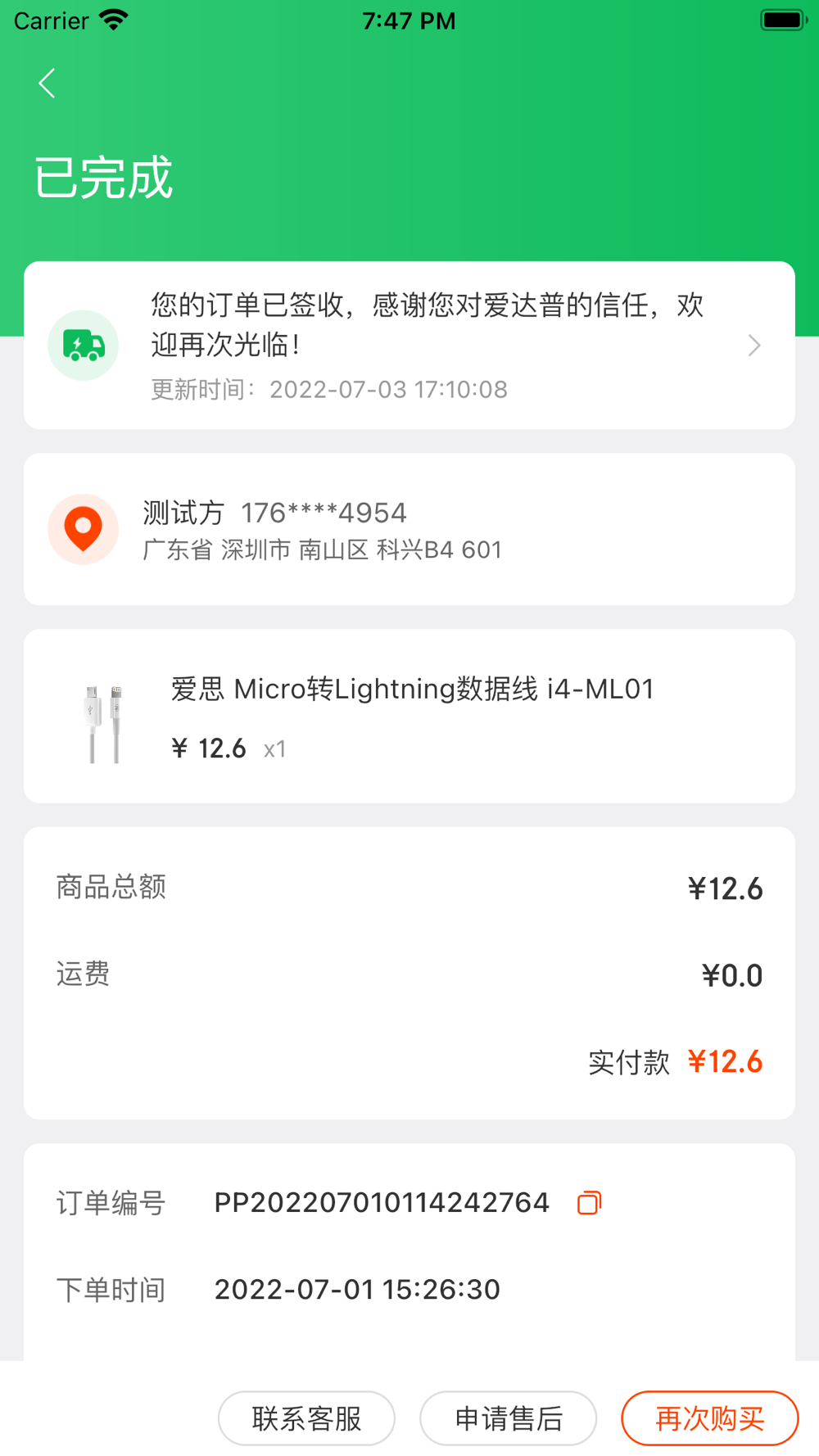Go back using the top-left arrow
Viewport: 819px width, 1456px height.
coord(48,84)
